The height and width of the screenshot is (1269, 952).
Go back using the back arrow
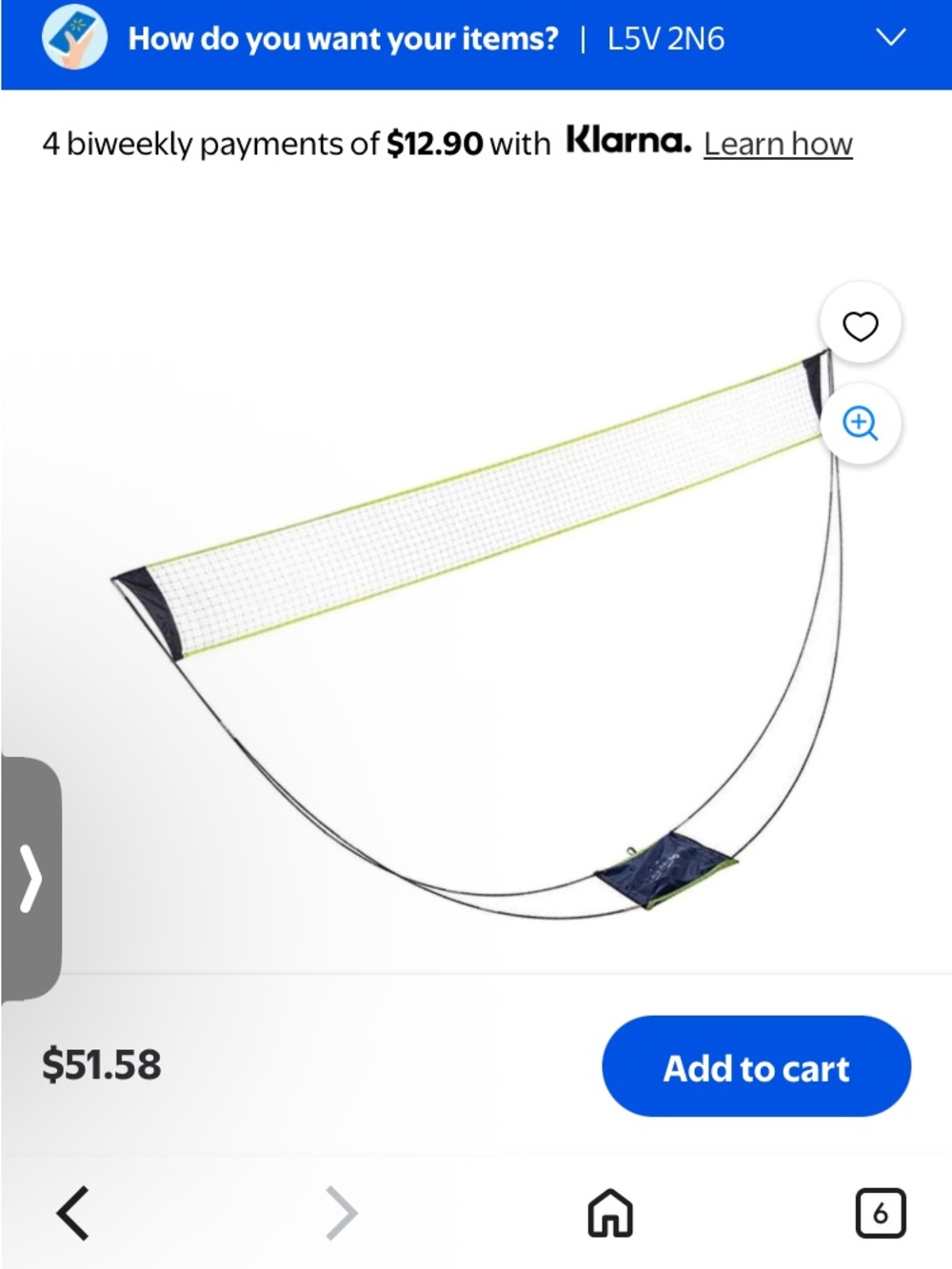tap(74, 1213)
